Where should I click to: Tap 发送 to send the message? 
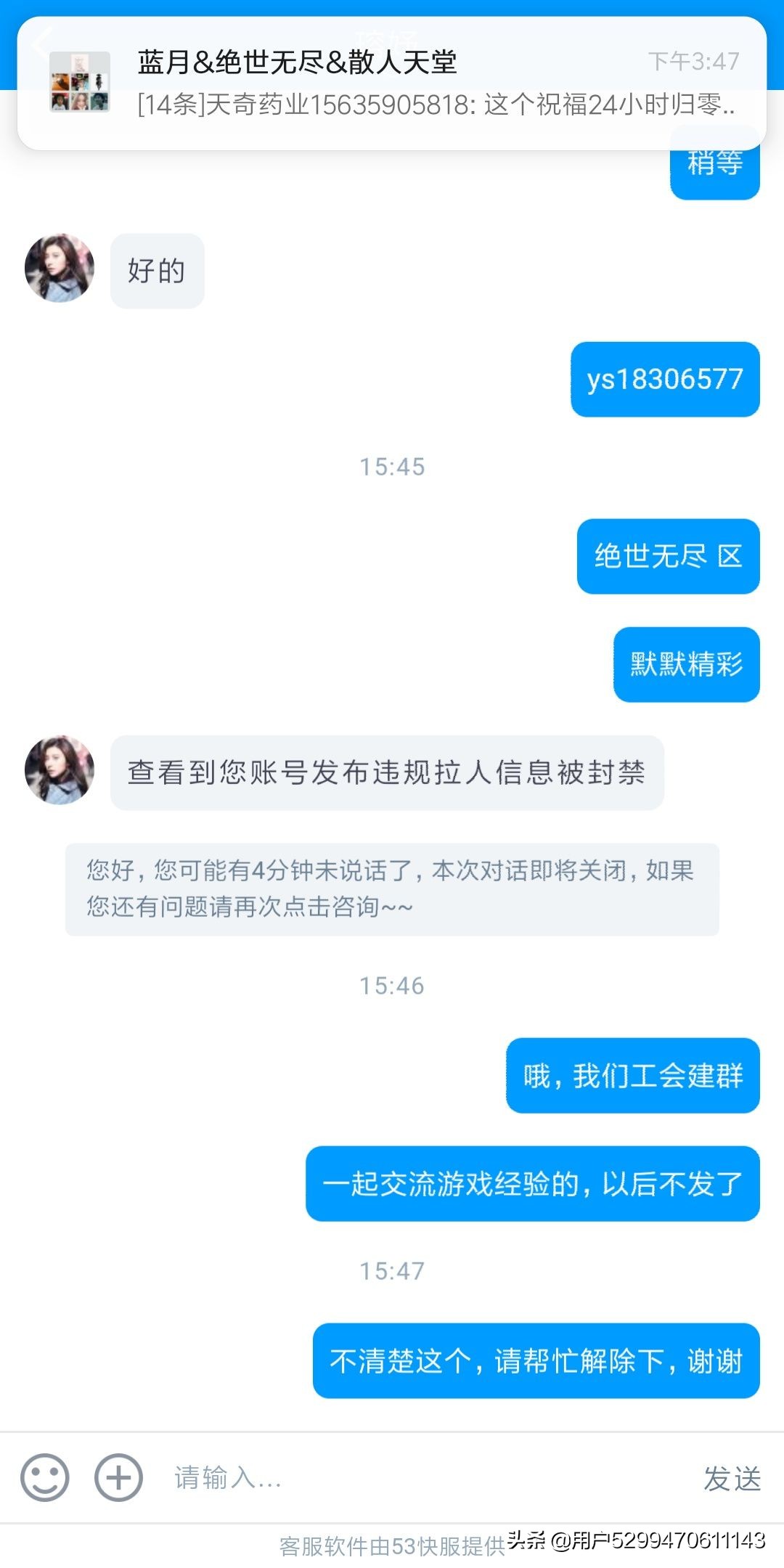(732, 1479)
